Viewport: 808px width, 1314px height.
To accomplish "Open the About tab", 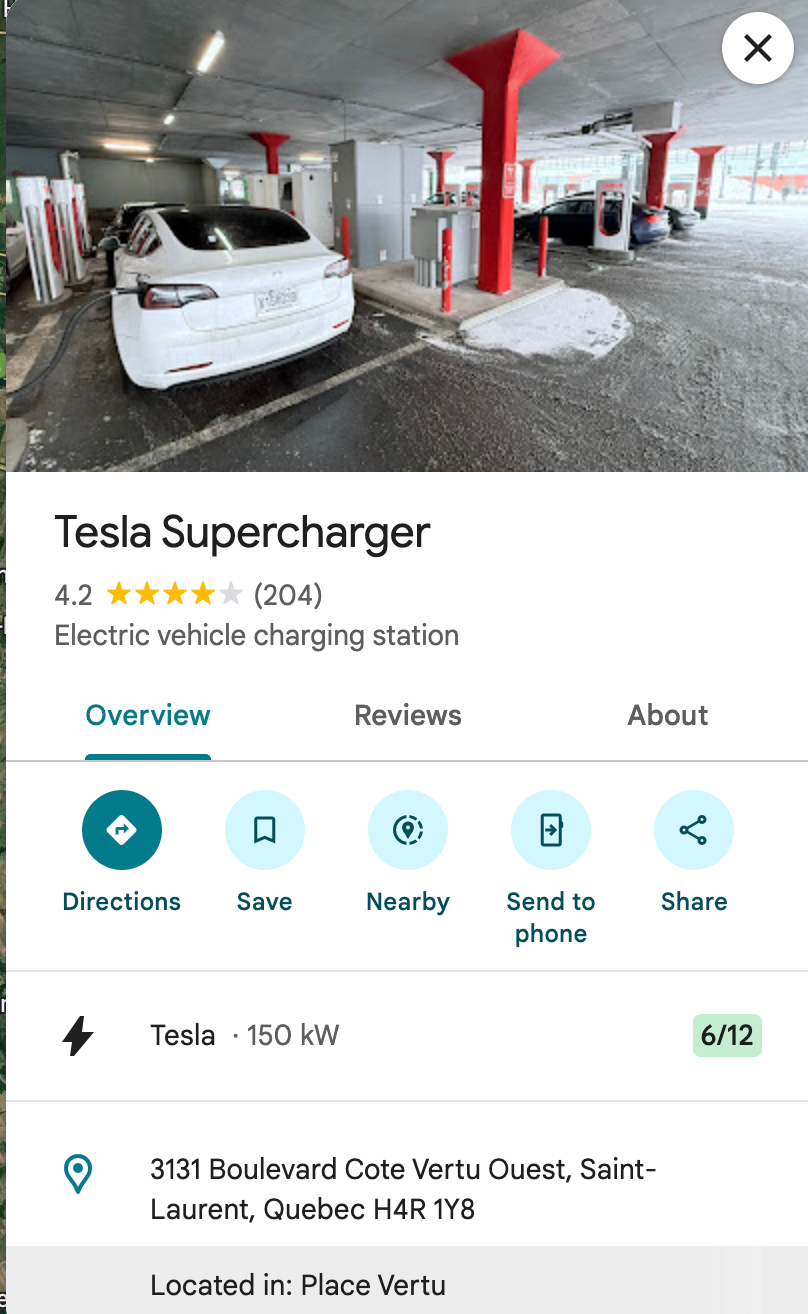I will (x=667, y=715).
